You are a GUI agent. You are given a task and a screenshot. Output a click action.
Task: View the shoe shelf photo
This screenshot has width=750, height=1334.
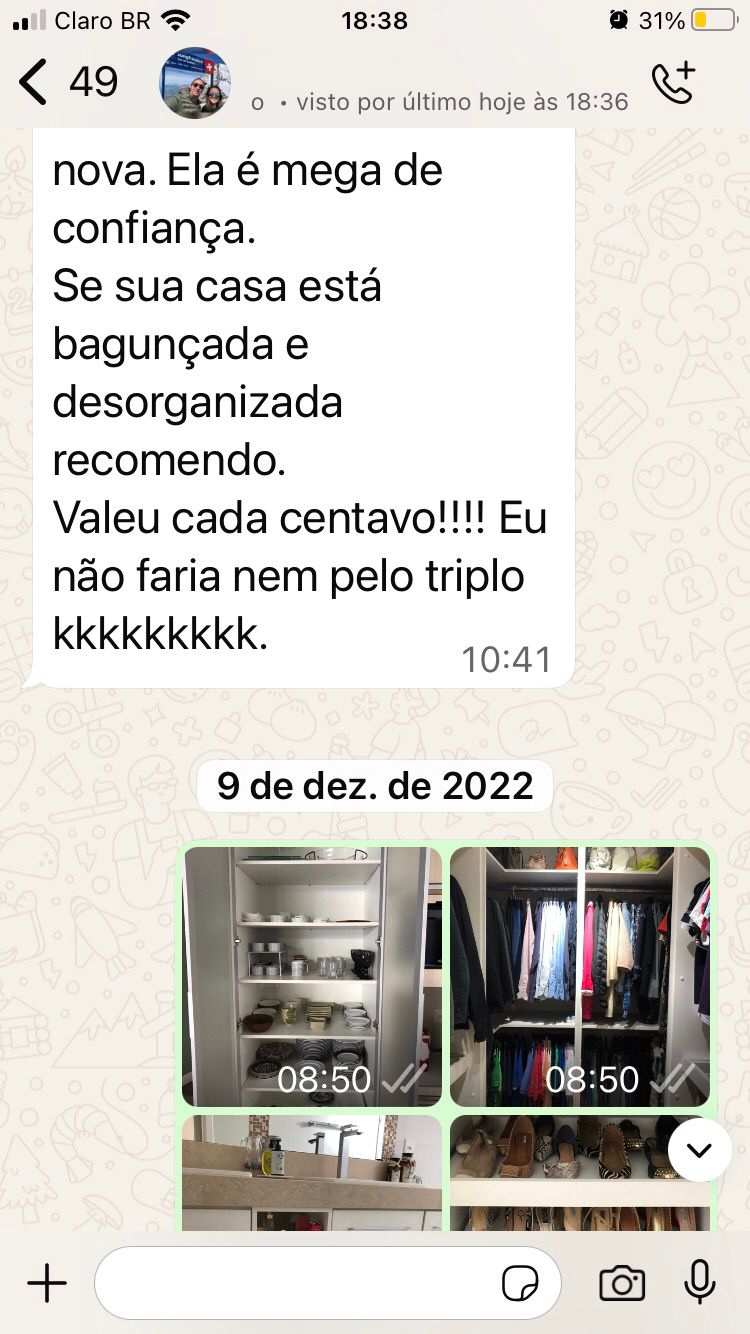click(x=560, y=1172)
